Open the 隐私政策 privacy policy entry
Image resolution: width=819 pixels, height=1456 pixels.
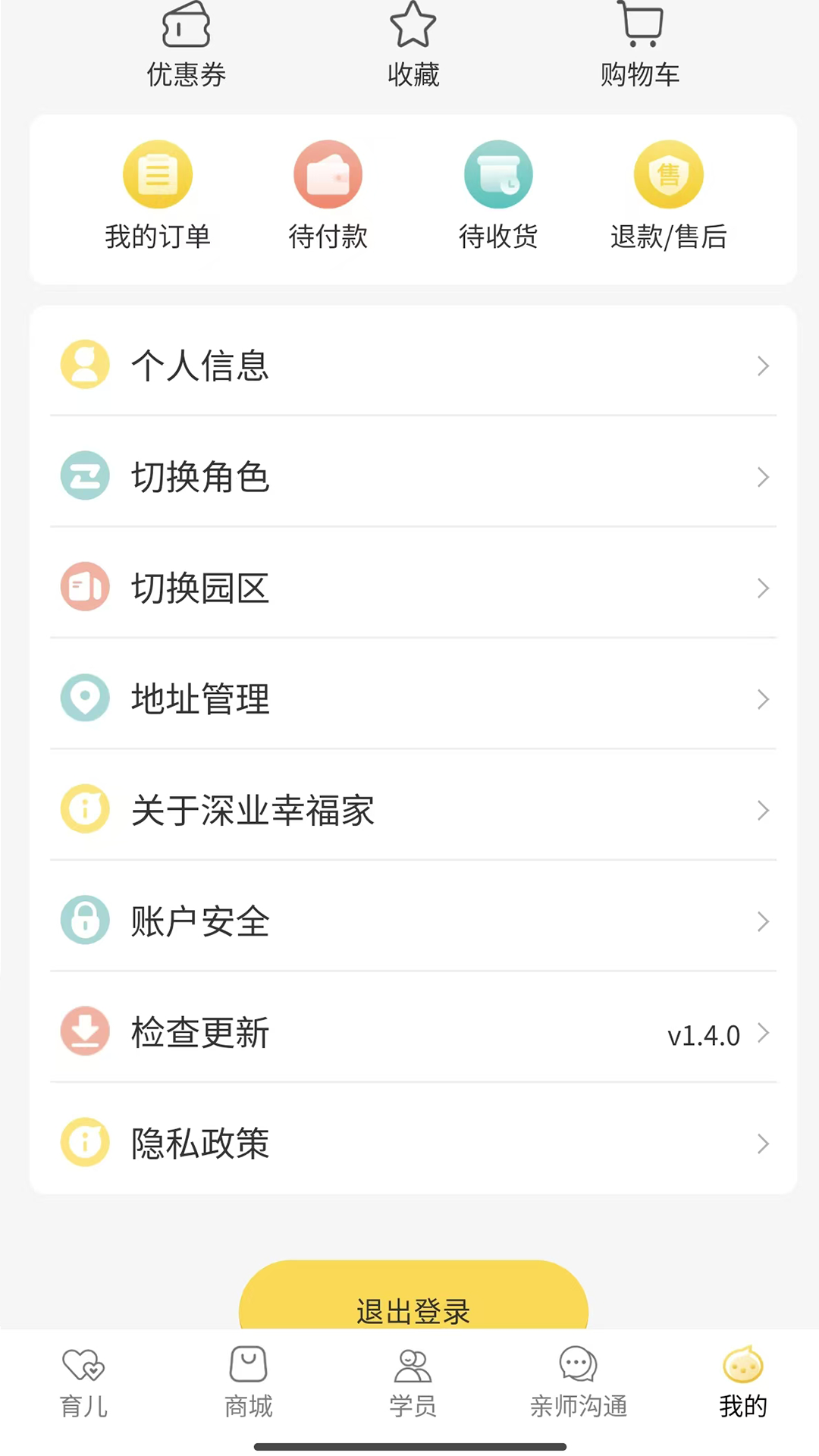tap(200, 1143)
